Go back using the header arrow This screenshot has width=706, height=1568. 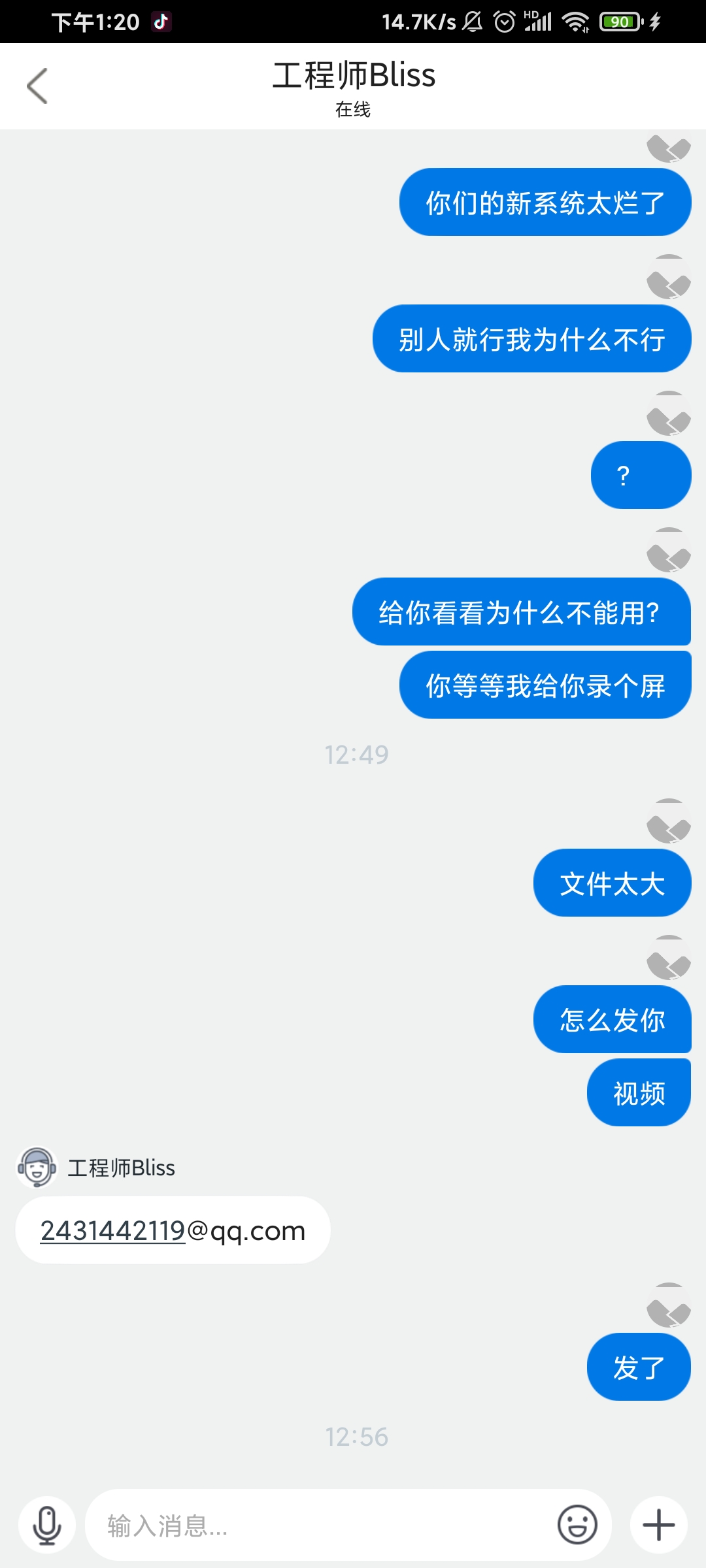click(x=37, y=86)
